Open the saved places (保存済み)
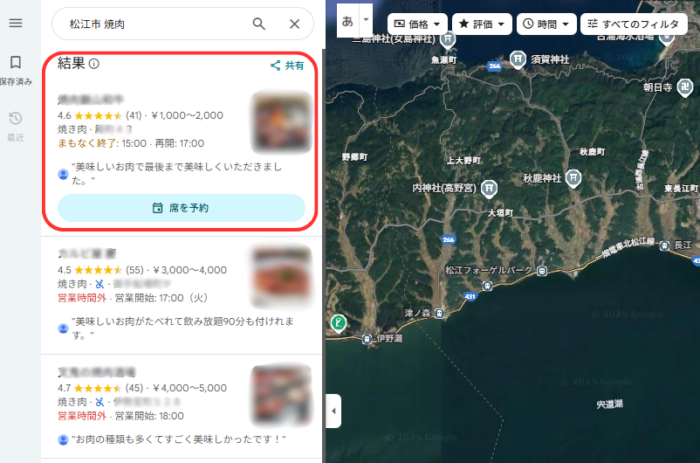Viewport: 700px width, 463px height. 15,68
